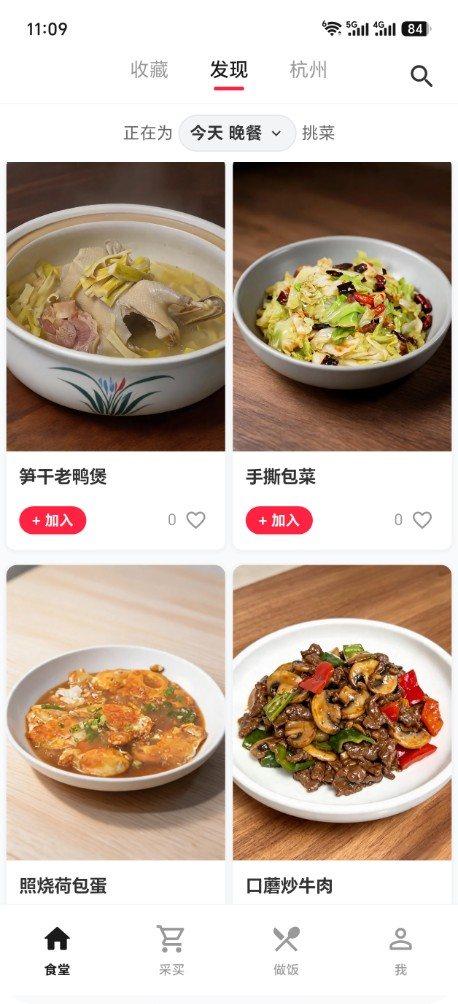The width and height of the screenshot is (458, 1004).
Task: Open the 采买 shopping tab
Action: pyautogui.click(x=172, y=951)
